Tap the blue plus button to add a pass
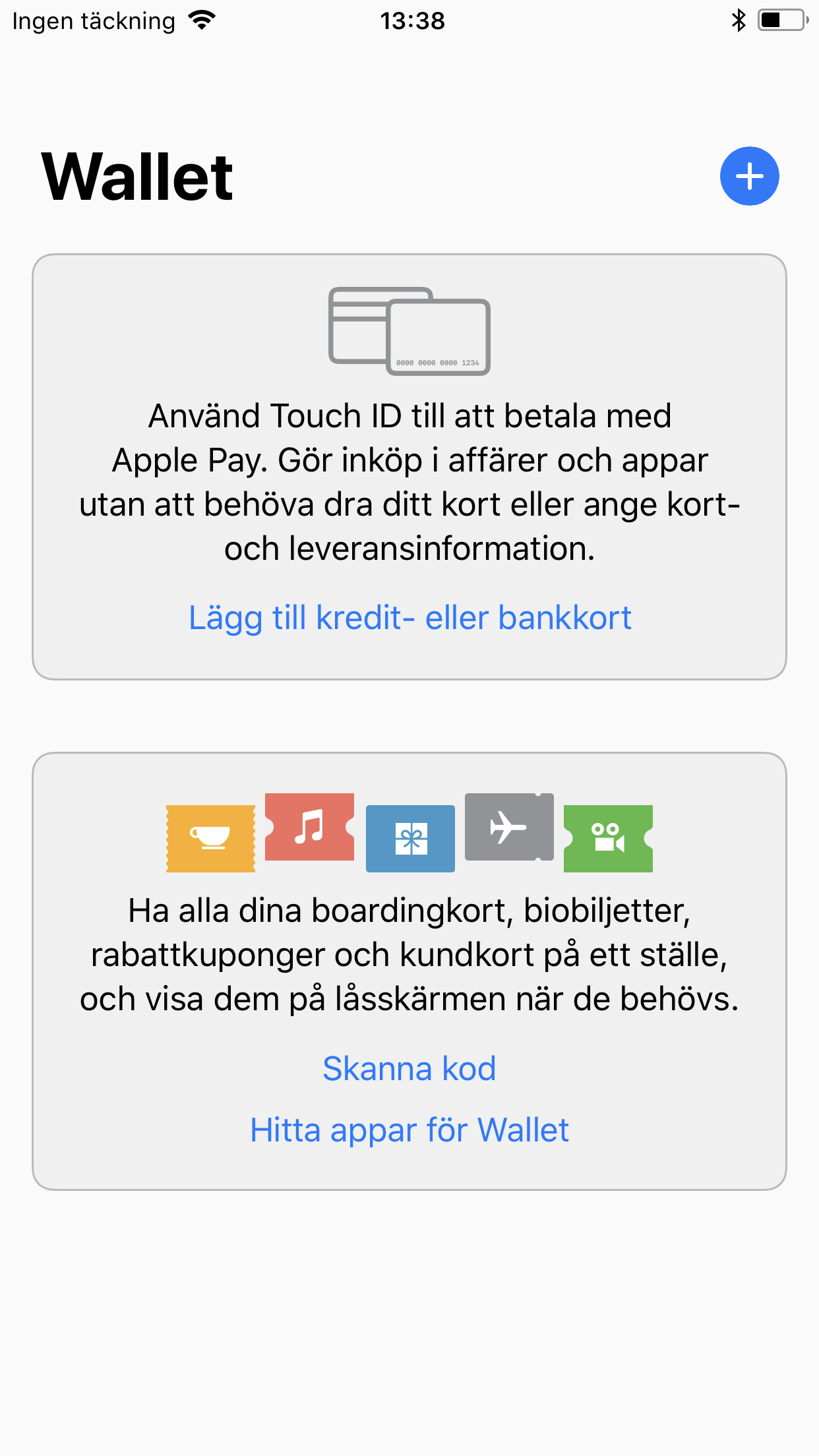The image size is (819, 1456). [x=749, y=176]
